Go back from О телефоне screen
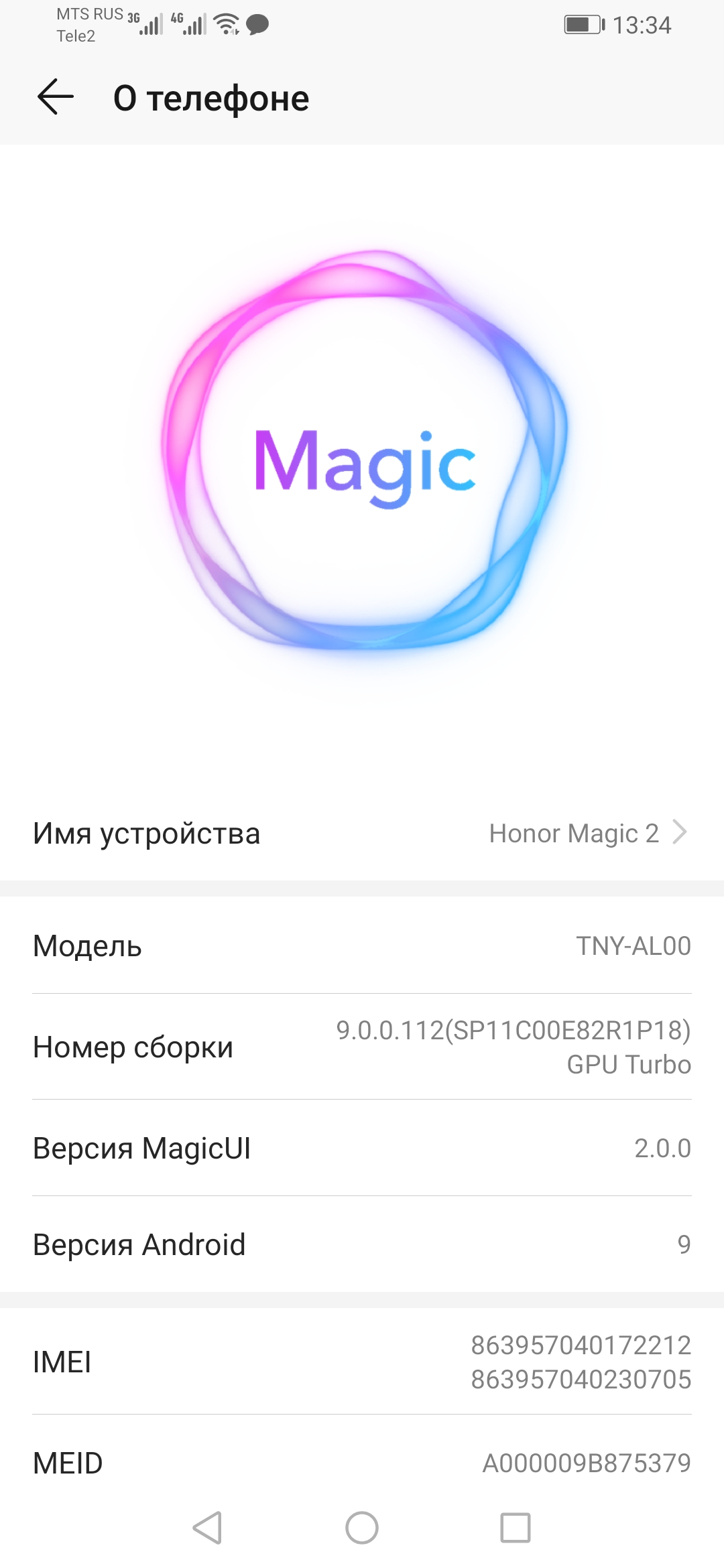 56,97
